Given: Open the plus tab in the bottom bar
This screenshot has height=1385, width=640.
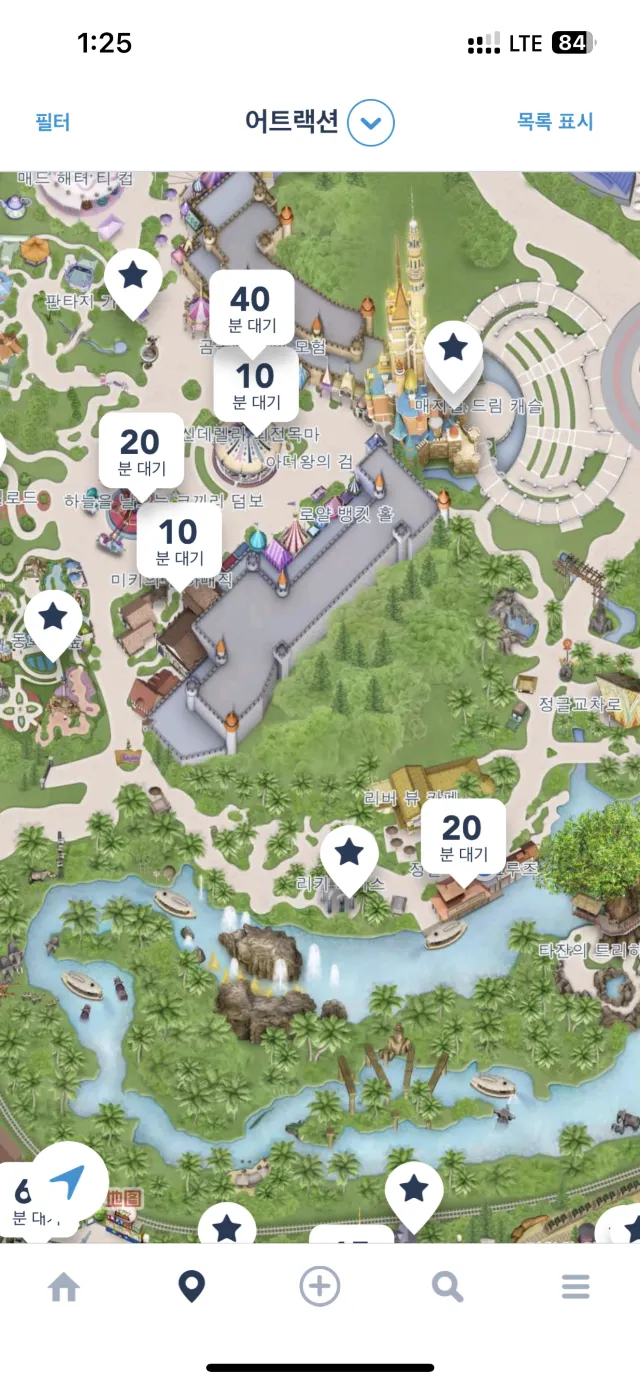Looking at the screenshot, I should pos(320,1287).
